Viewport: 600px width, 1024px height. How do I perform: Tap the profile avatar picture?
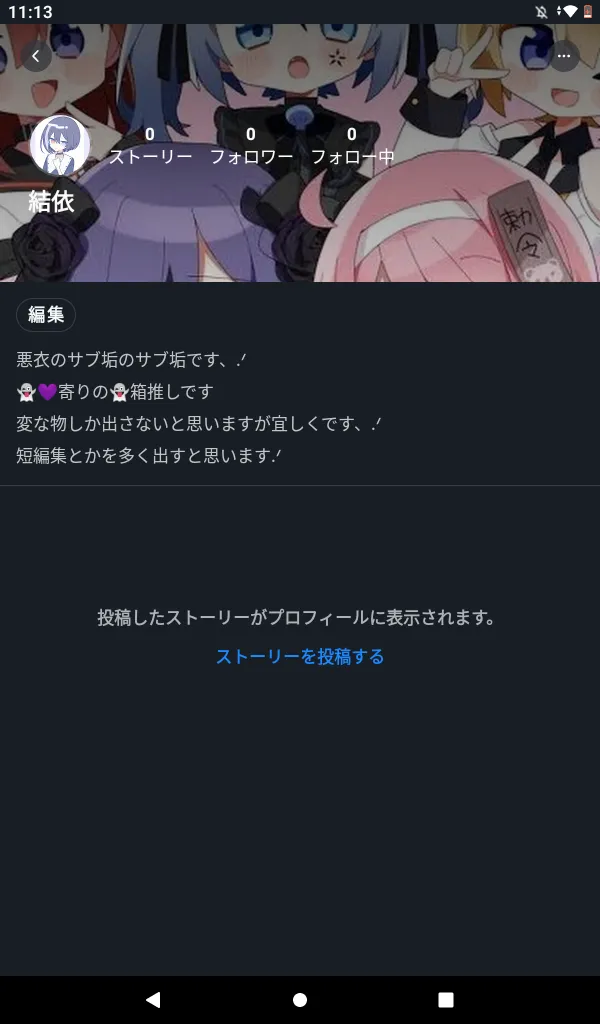coord(60,145)
